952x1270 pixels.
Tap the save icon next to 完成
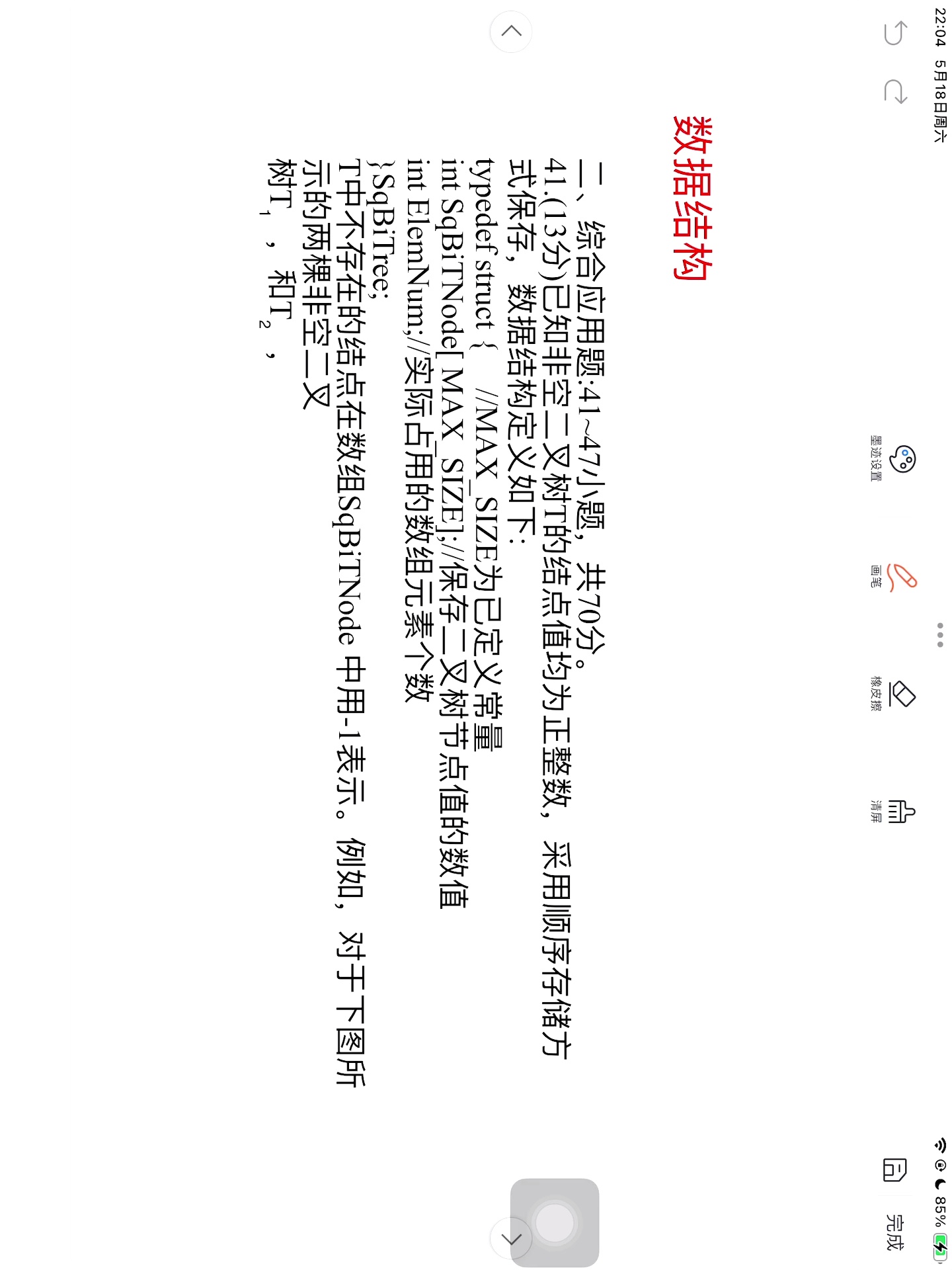coord(894,1169)
